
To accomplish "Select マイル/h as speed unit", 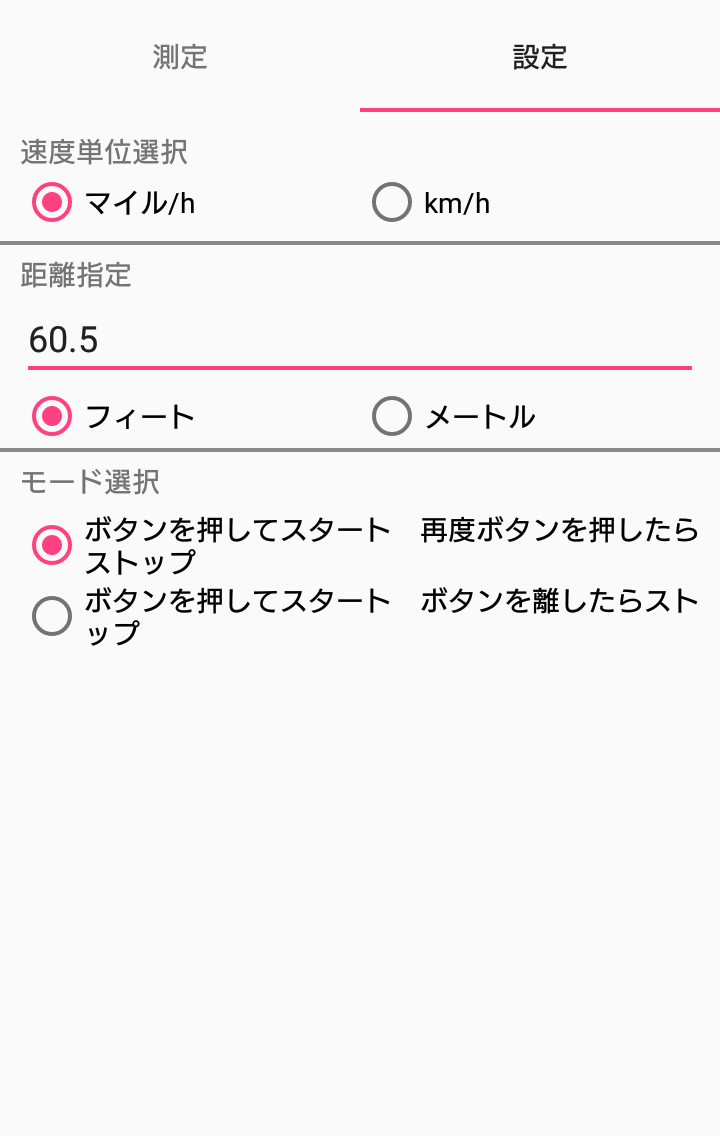I will [x=52, y=203].
